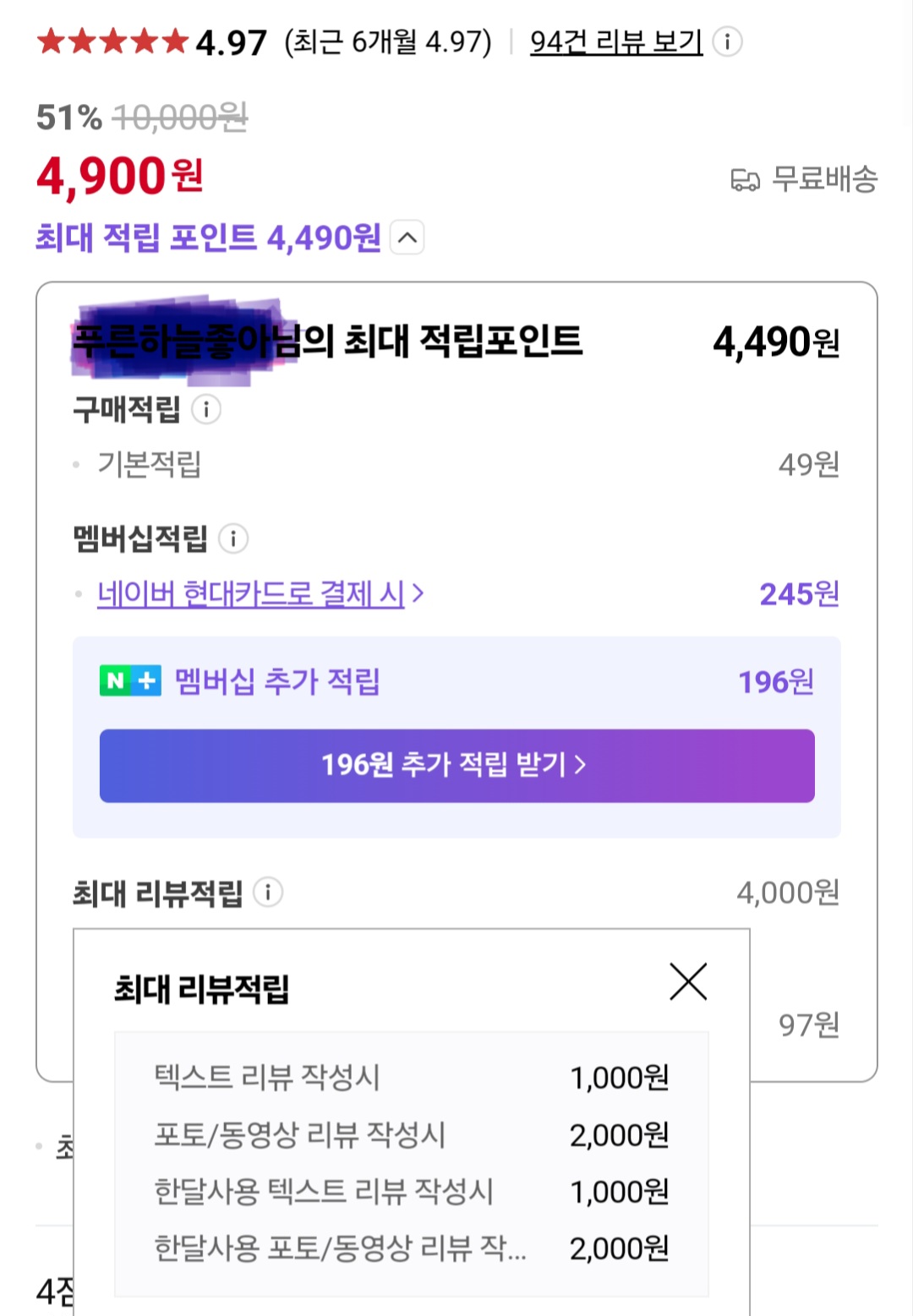913x1316 pixels.
Task: Select the 포토/동영상 리뷰 작성시 row
Action: tap(412, 1134)
